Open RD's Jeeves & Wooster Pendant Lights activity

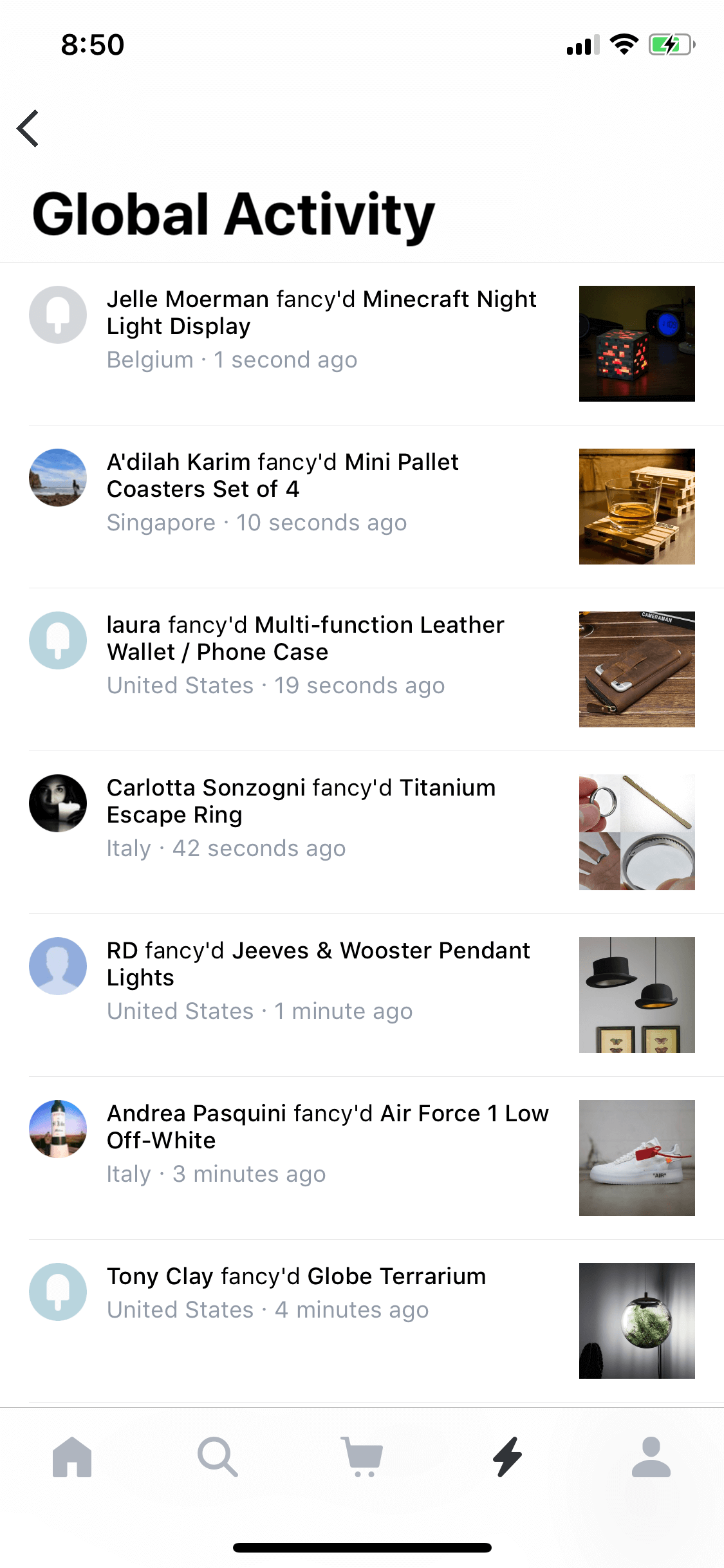tap(362, 995)
